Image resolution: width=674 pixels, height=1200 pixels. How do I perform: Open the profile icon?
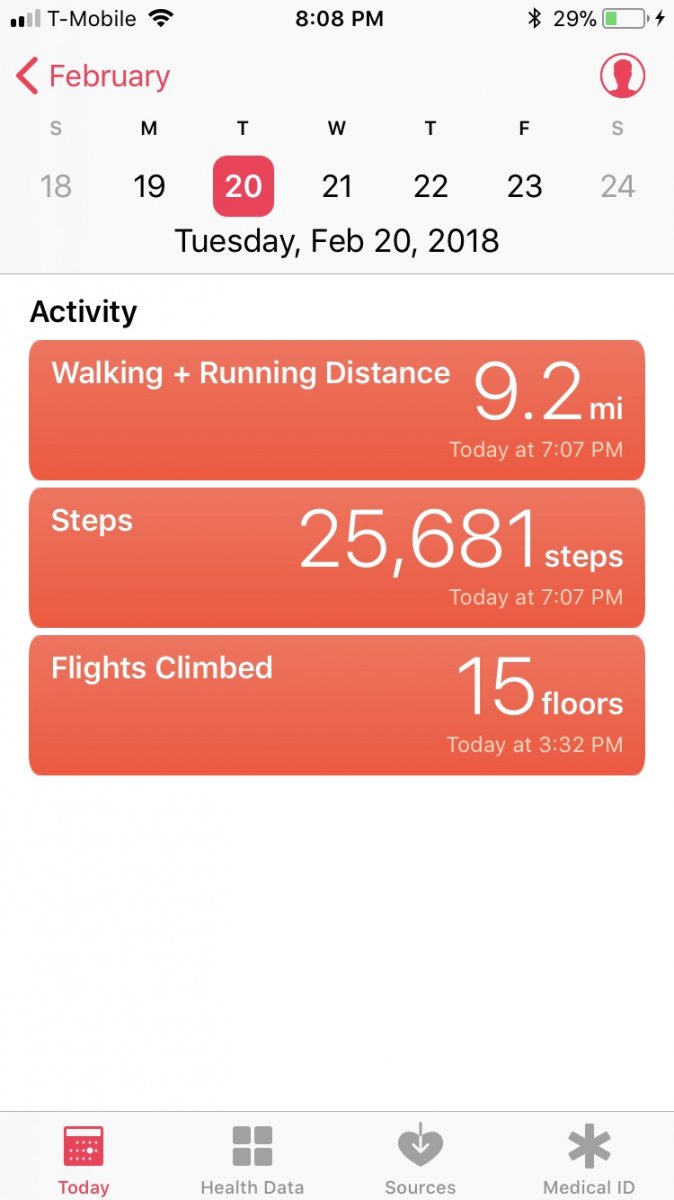click(622, 76)
